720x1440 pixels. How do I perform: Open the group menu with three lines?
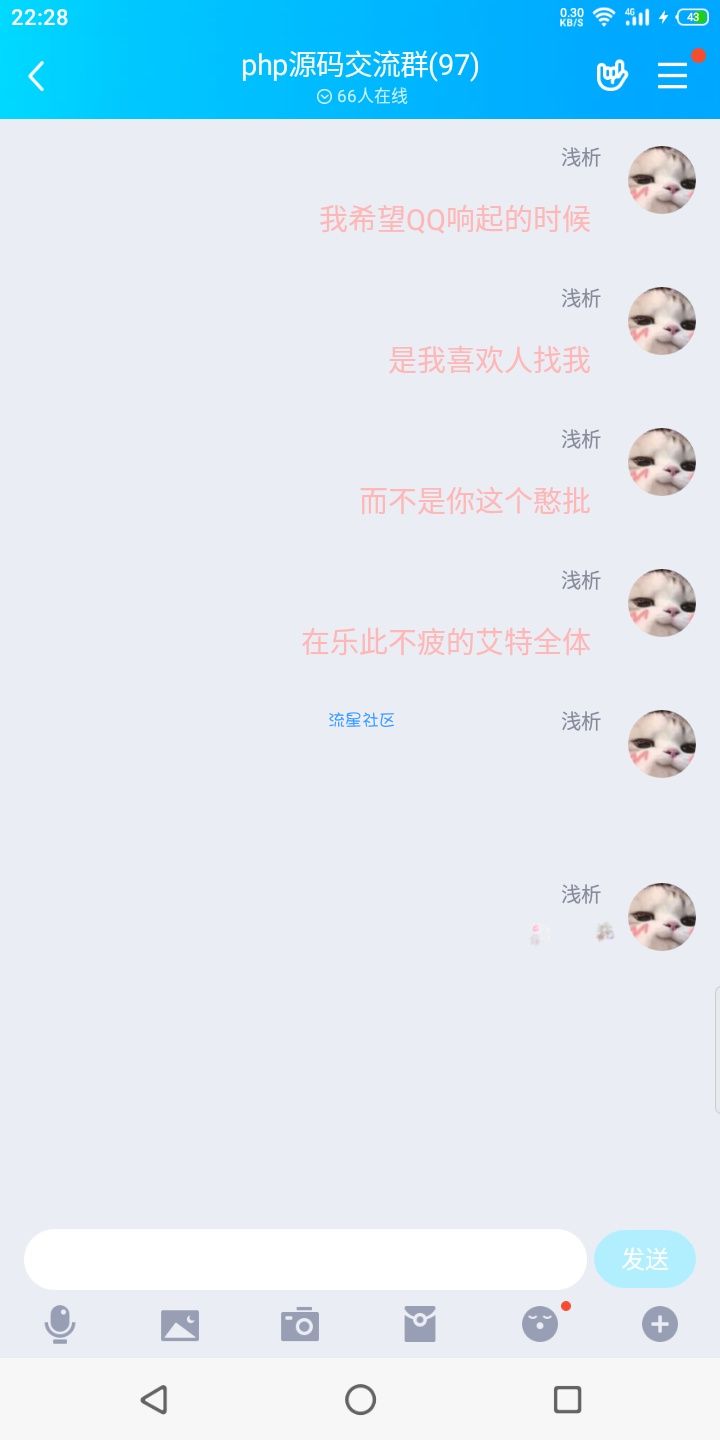pyautogui.click(x=673, y=76)
